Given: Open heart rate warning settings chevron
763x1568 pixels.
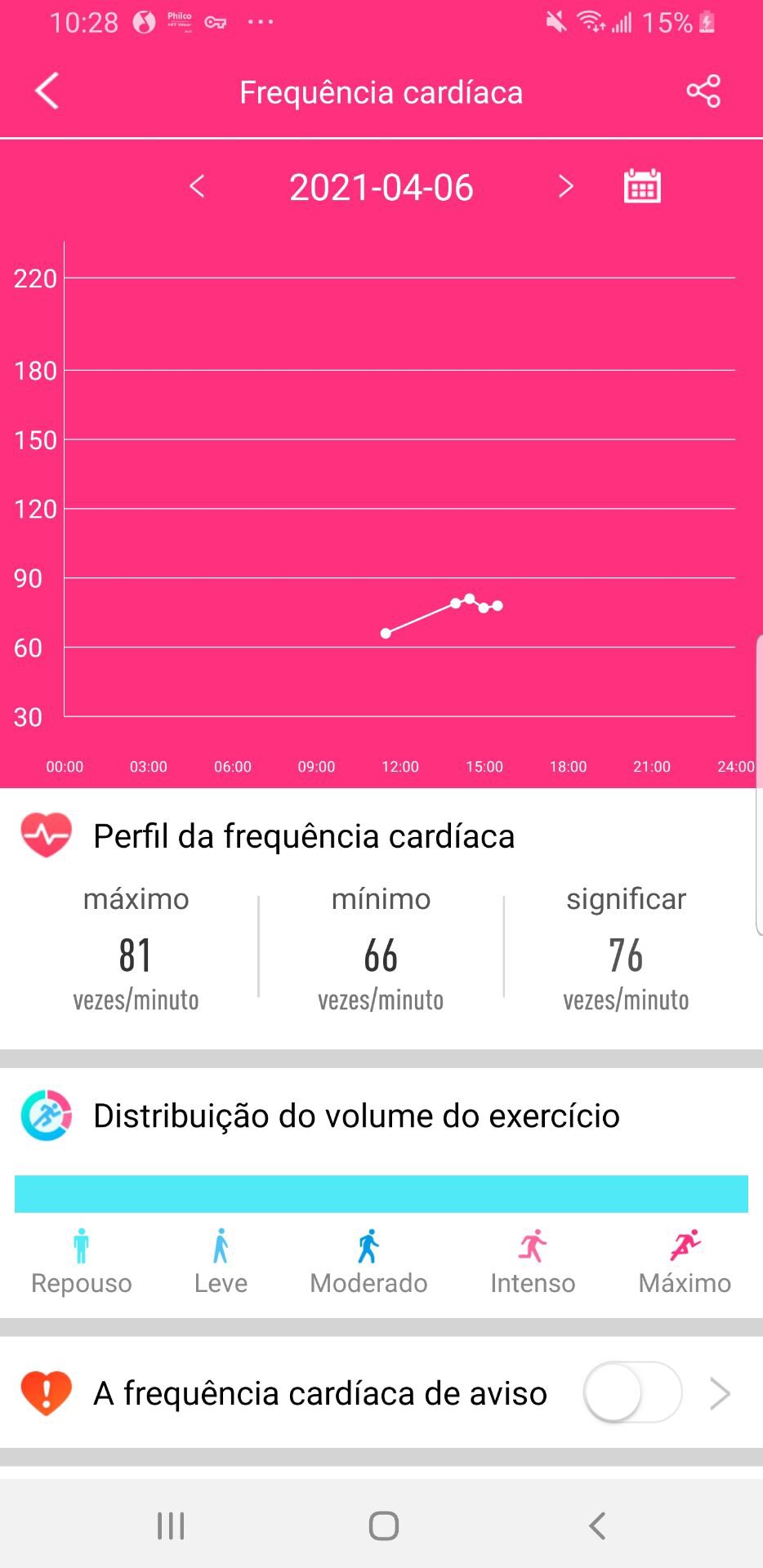Looking at the screenshot, I should tap(720, 1393).
